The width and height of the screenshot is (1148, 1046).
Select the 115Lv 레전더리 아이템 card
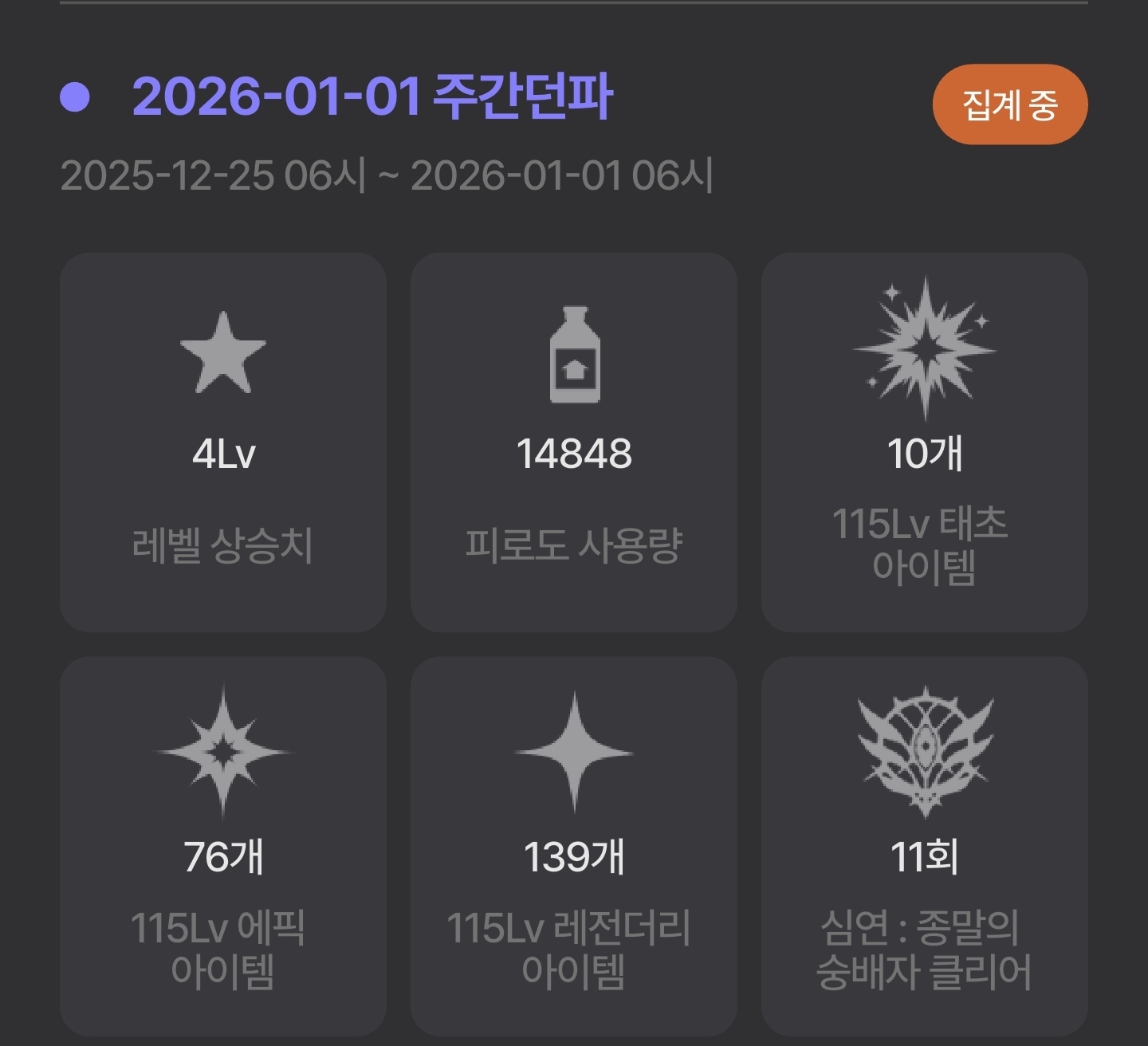pos(574,845)
